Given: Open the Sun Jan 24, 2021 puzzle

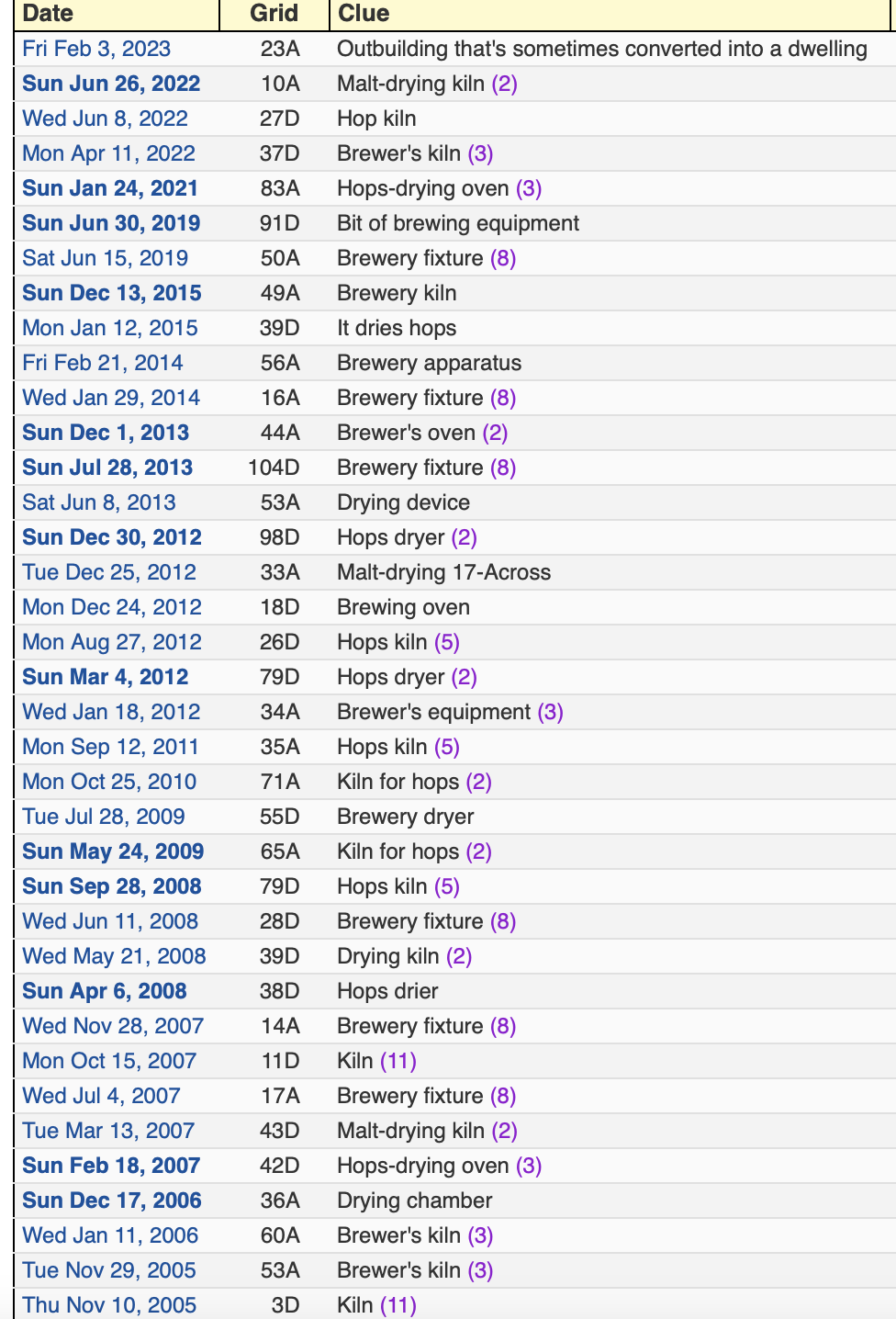Looking at the screenshot, I should 110,188.
